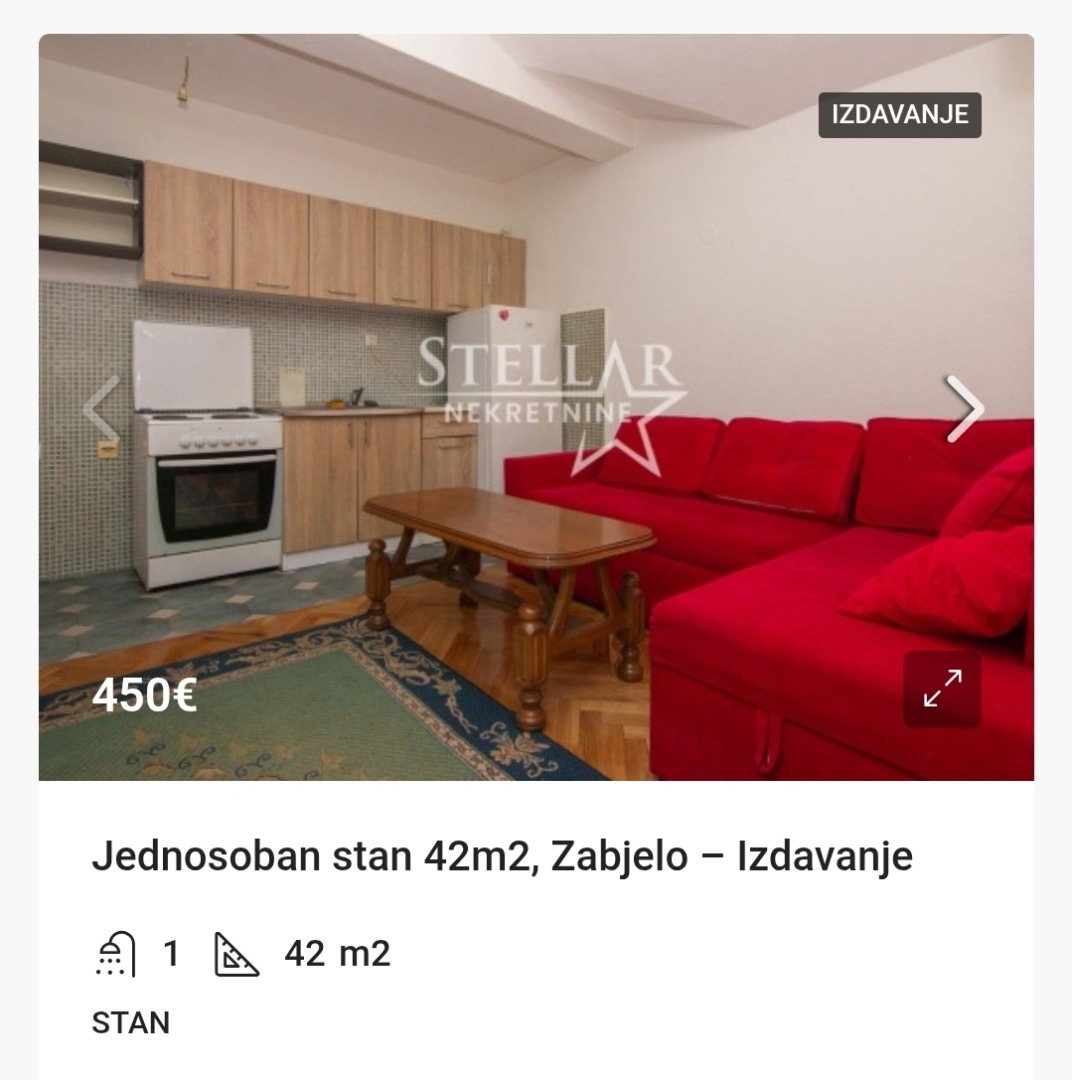Expand the photo to fullscreen
This screenshot has height=1080, width=1072.
(x=941, y=689)
